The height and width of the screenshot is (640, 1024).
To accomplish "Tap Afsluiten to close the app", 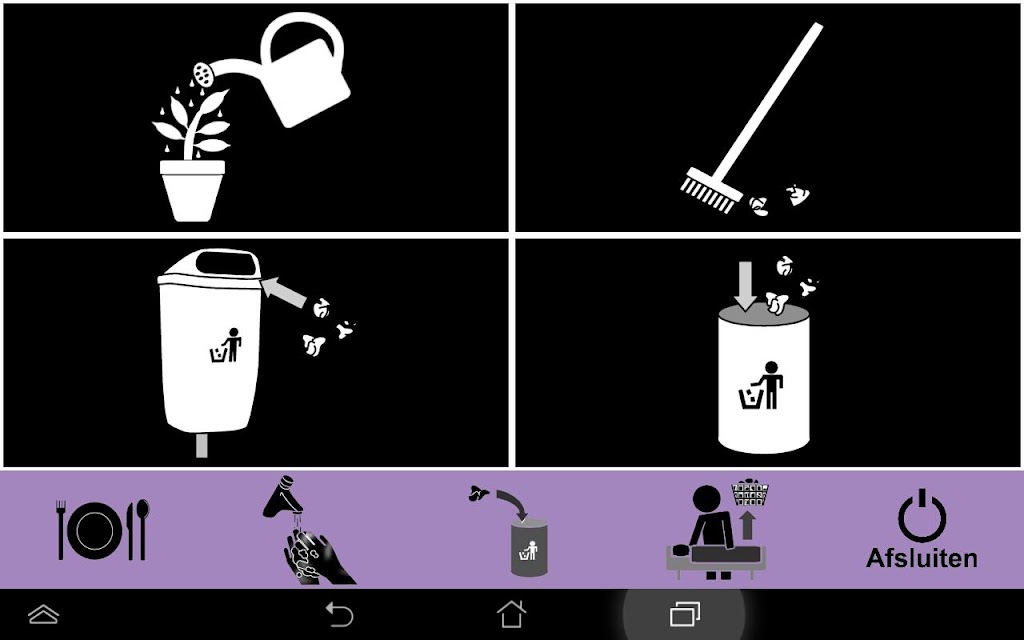I will coord(921,530).
